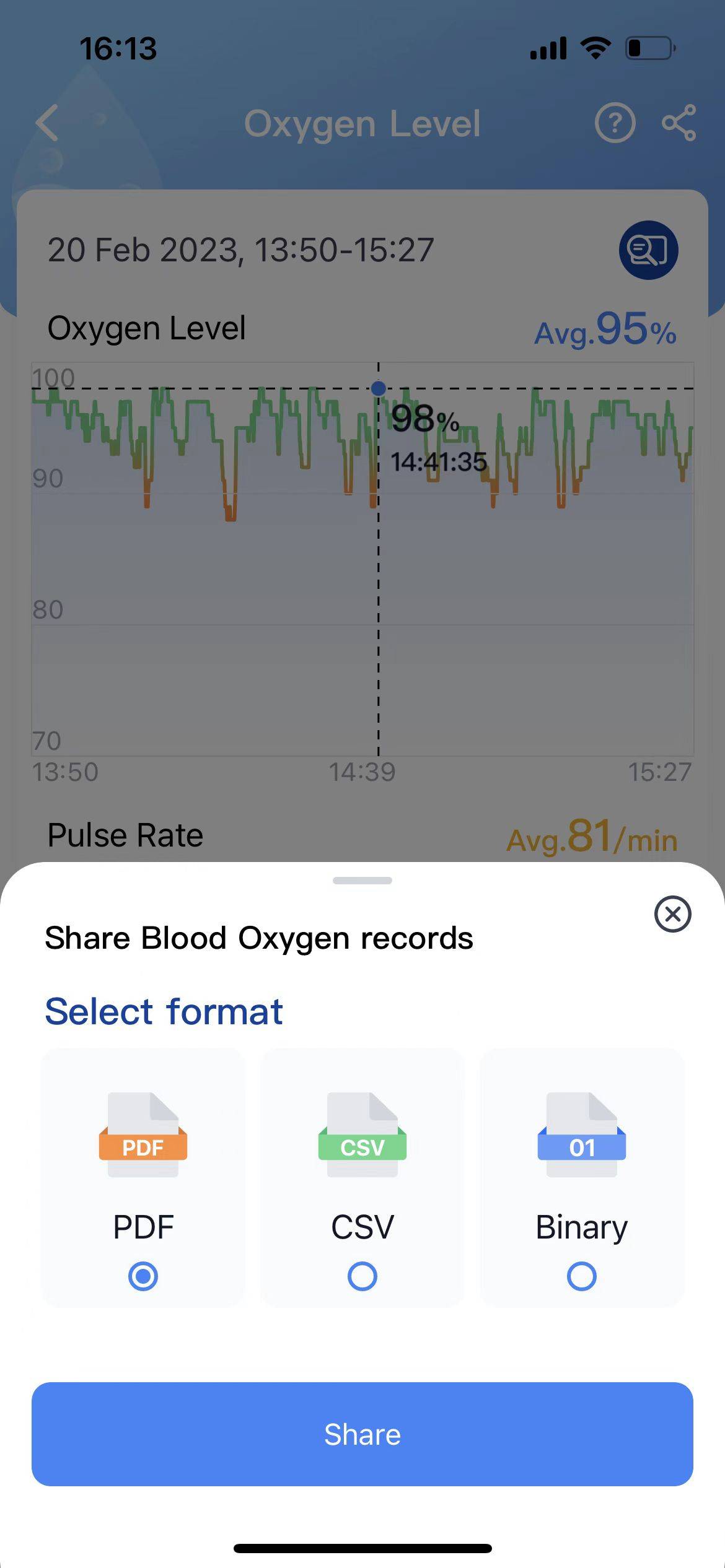Open help via the question mark icon
Image resolution: width=725 pixels, height=1568 pixels.
[x=615, y=123]
